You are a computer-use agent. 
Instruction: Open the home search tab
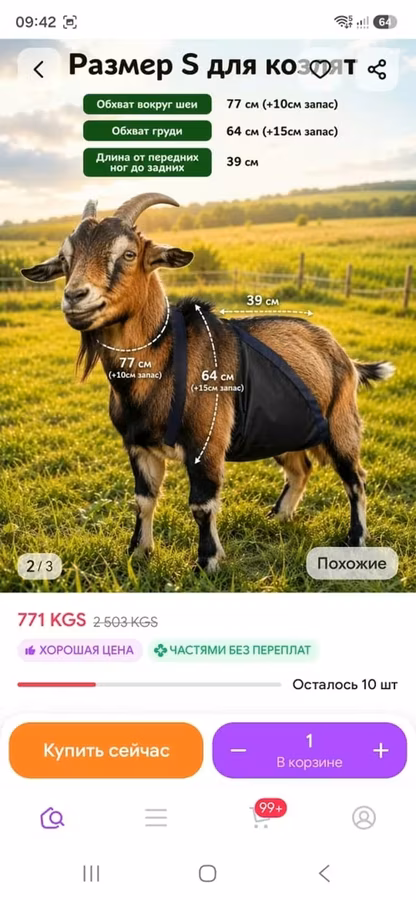click(52, 817)
